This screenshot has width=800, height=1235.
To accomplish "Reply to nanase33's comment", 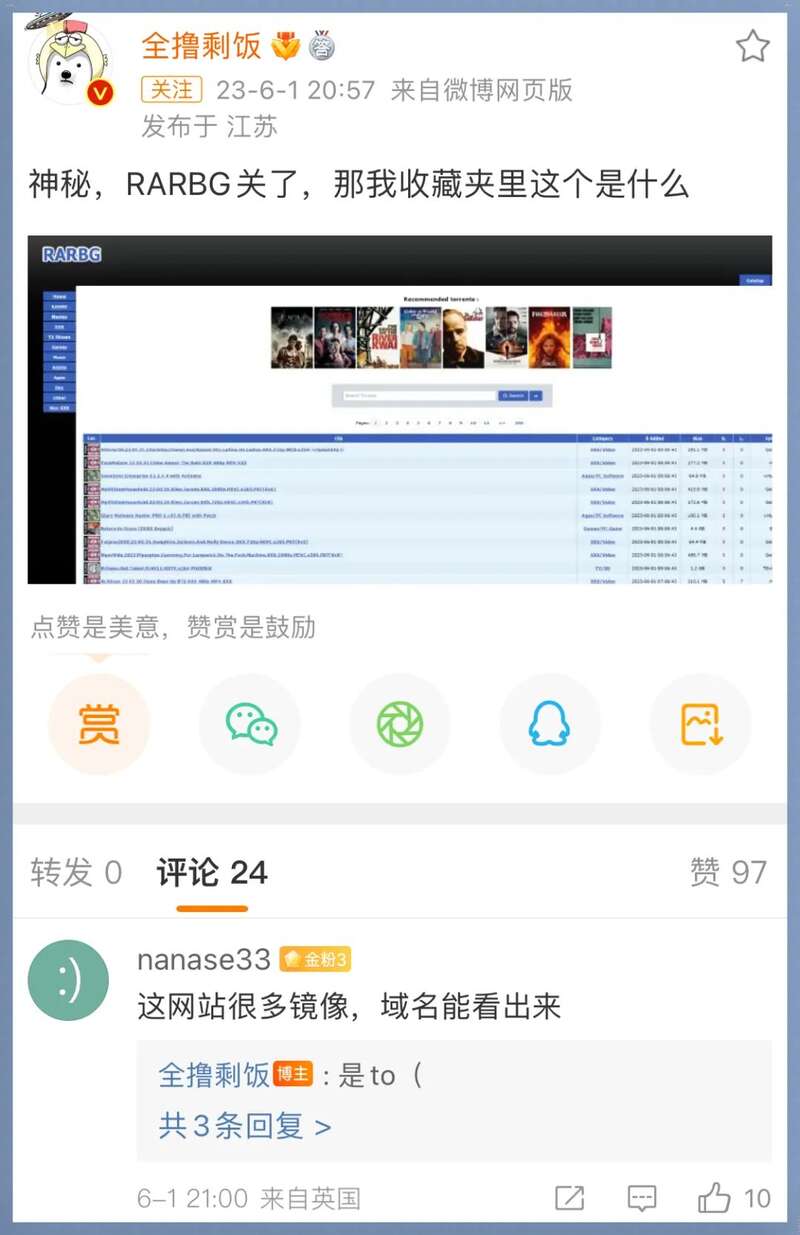I will pyautogui.click(x=641, y=1198).
